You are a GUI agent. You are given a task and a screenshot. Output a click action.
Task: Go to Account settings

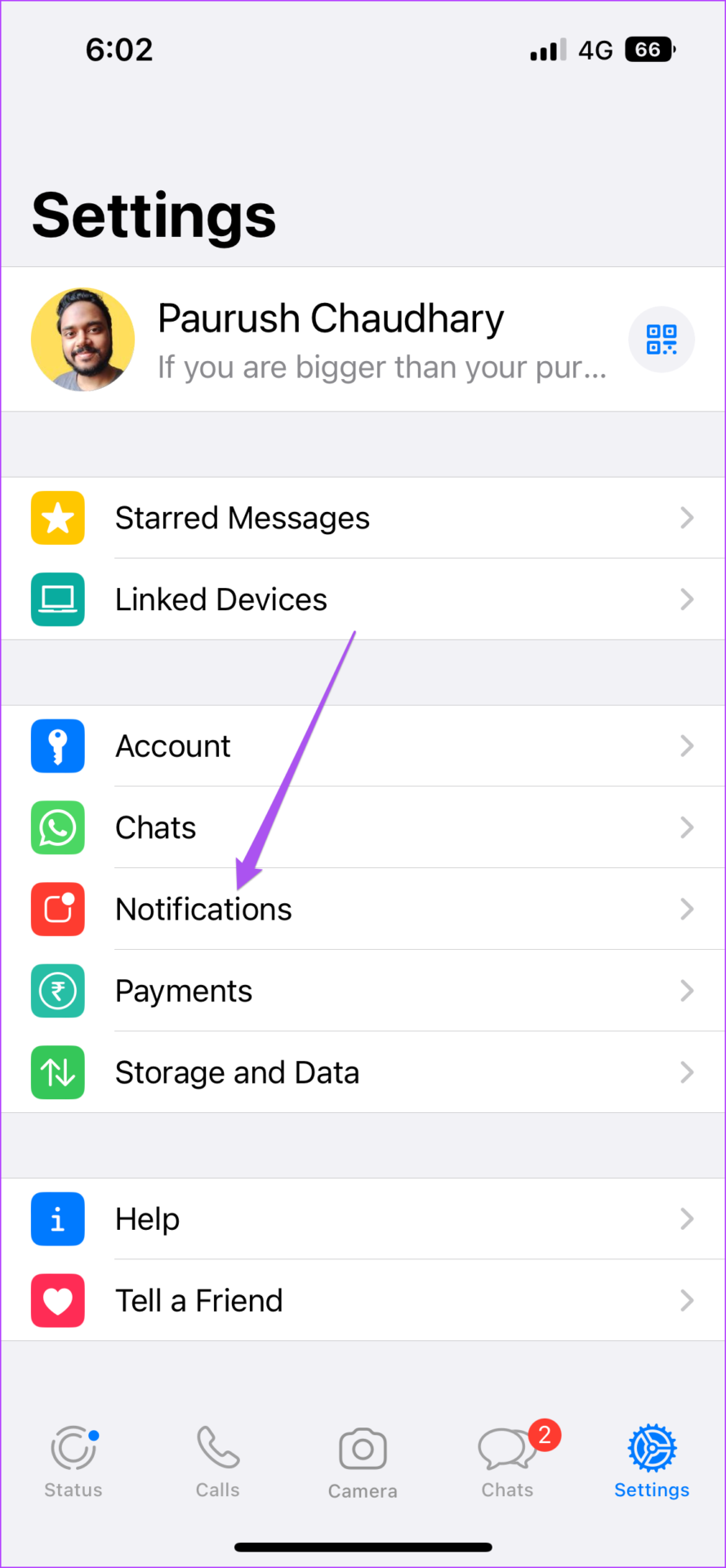point(363,746)
